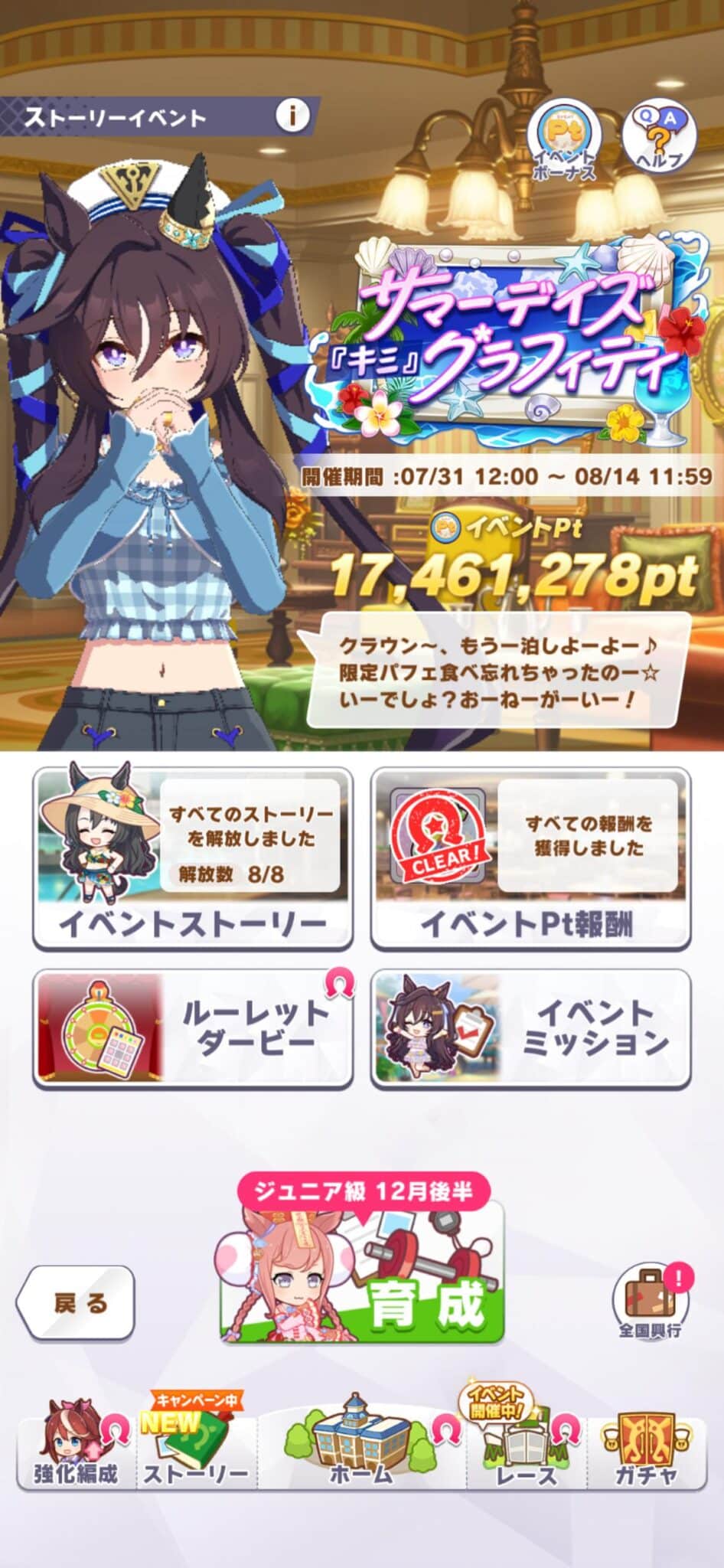Image resolution: width=724 pixels, height=1568 pixels.
Task: Switch to the ストーリー tab
Action: pyautogui.click(x=195, y=1445)
